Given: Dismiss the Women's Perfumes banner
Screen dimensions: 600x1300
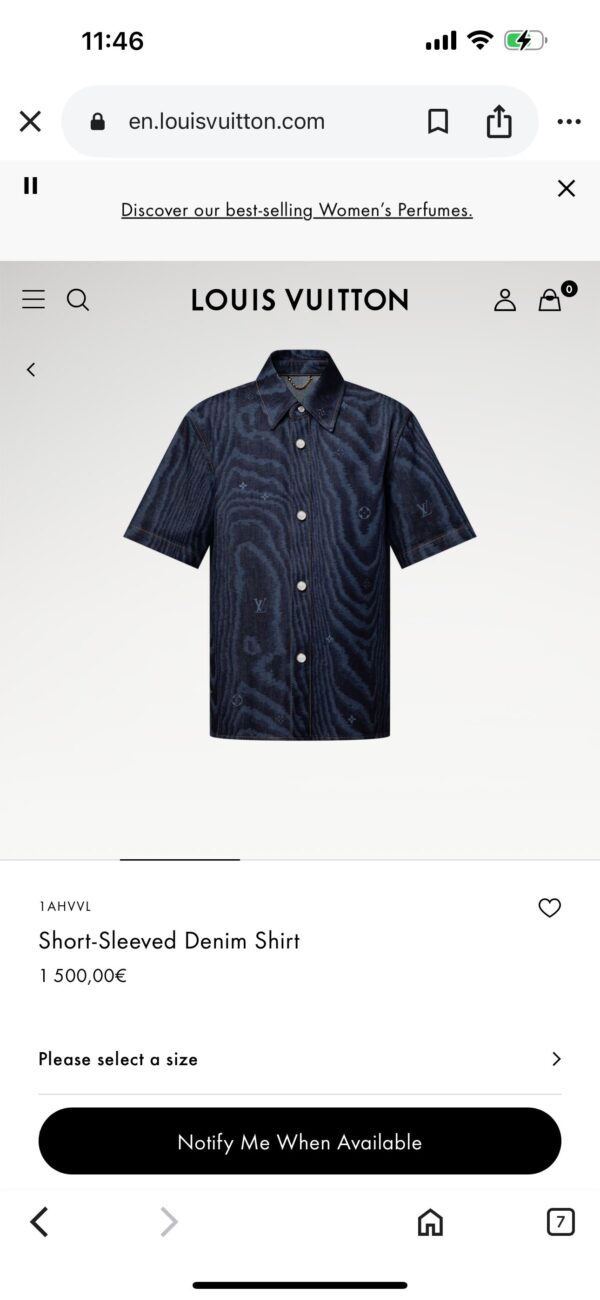Looking at the screenshot, I should click(x=566, y=188).
